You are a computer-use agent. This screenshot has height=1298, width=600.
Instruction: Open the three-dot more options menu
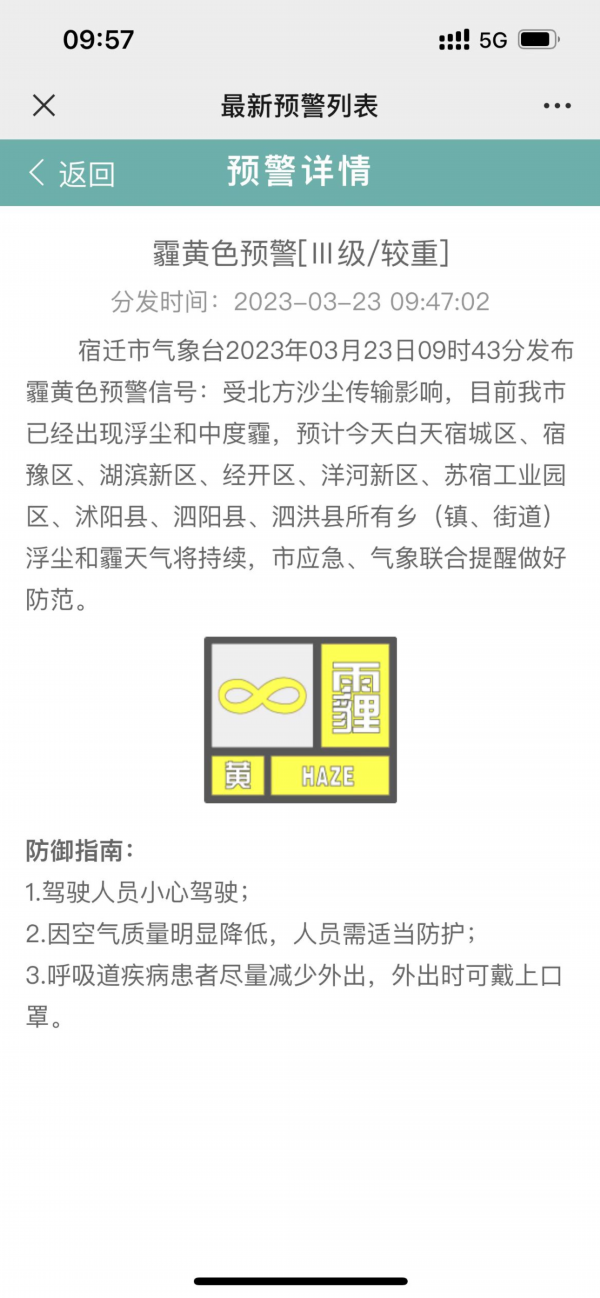[x=556, y=105]
